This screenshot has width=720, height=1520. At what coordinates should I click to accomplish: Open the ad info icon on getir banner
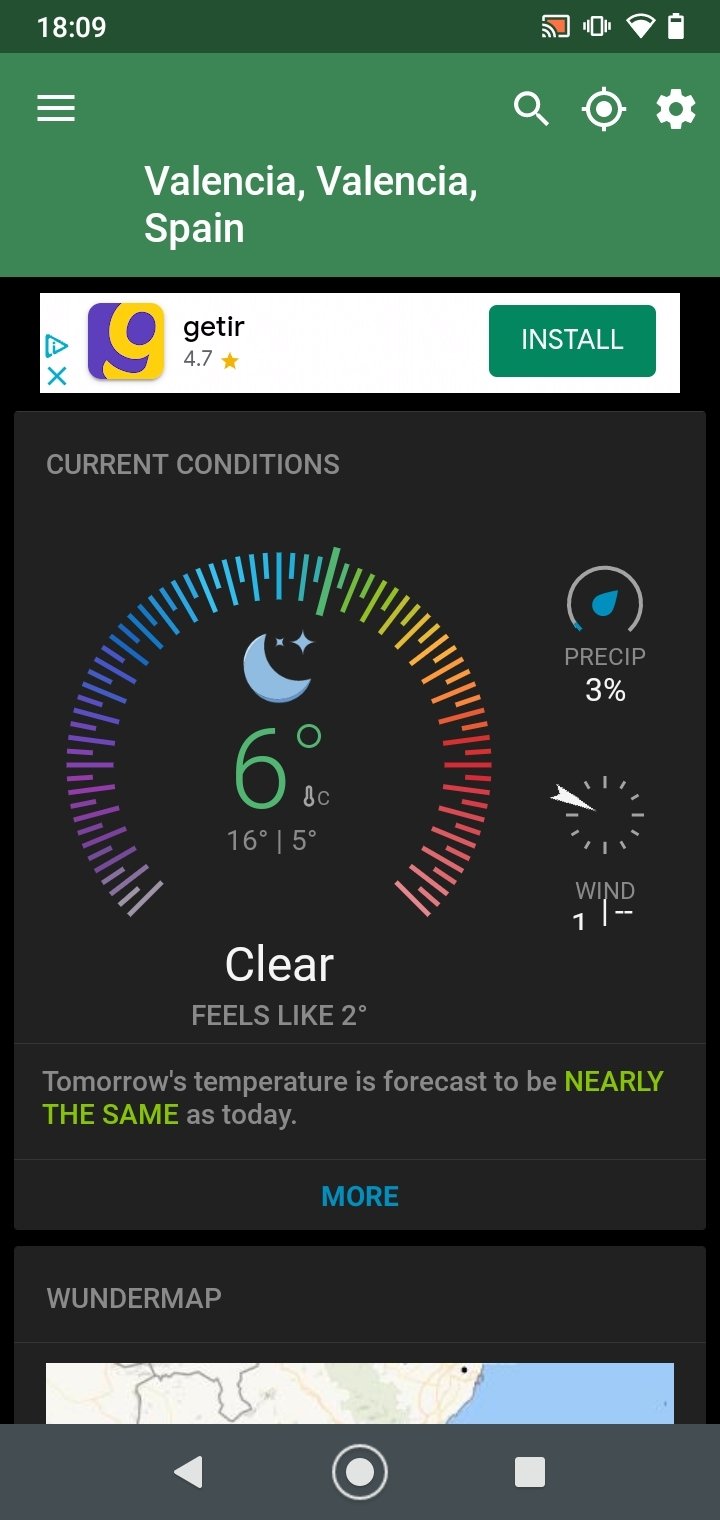57,346
